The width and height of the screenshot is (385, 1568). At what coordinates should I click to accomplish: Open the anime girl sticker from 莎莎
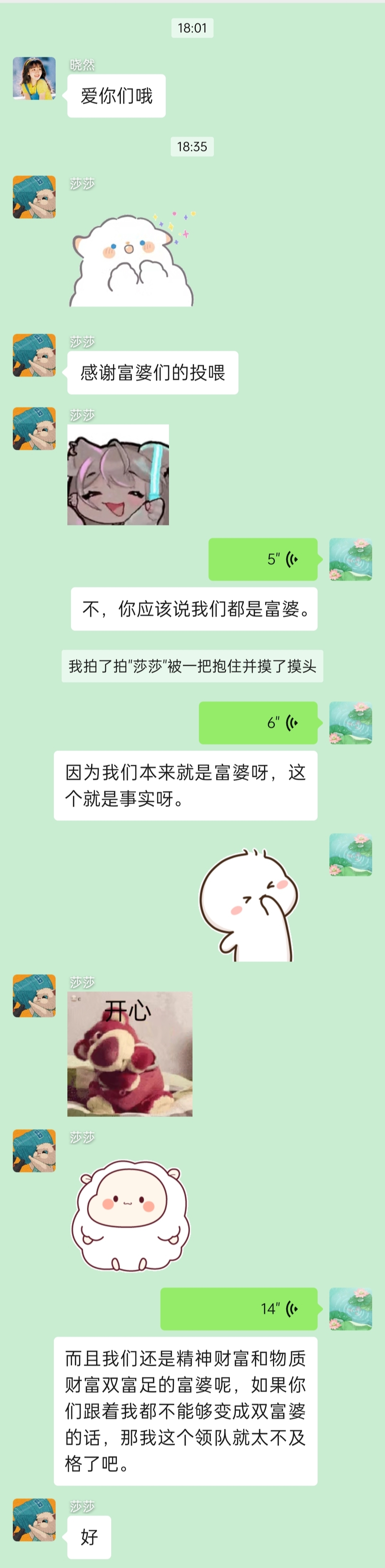(118, 475)
